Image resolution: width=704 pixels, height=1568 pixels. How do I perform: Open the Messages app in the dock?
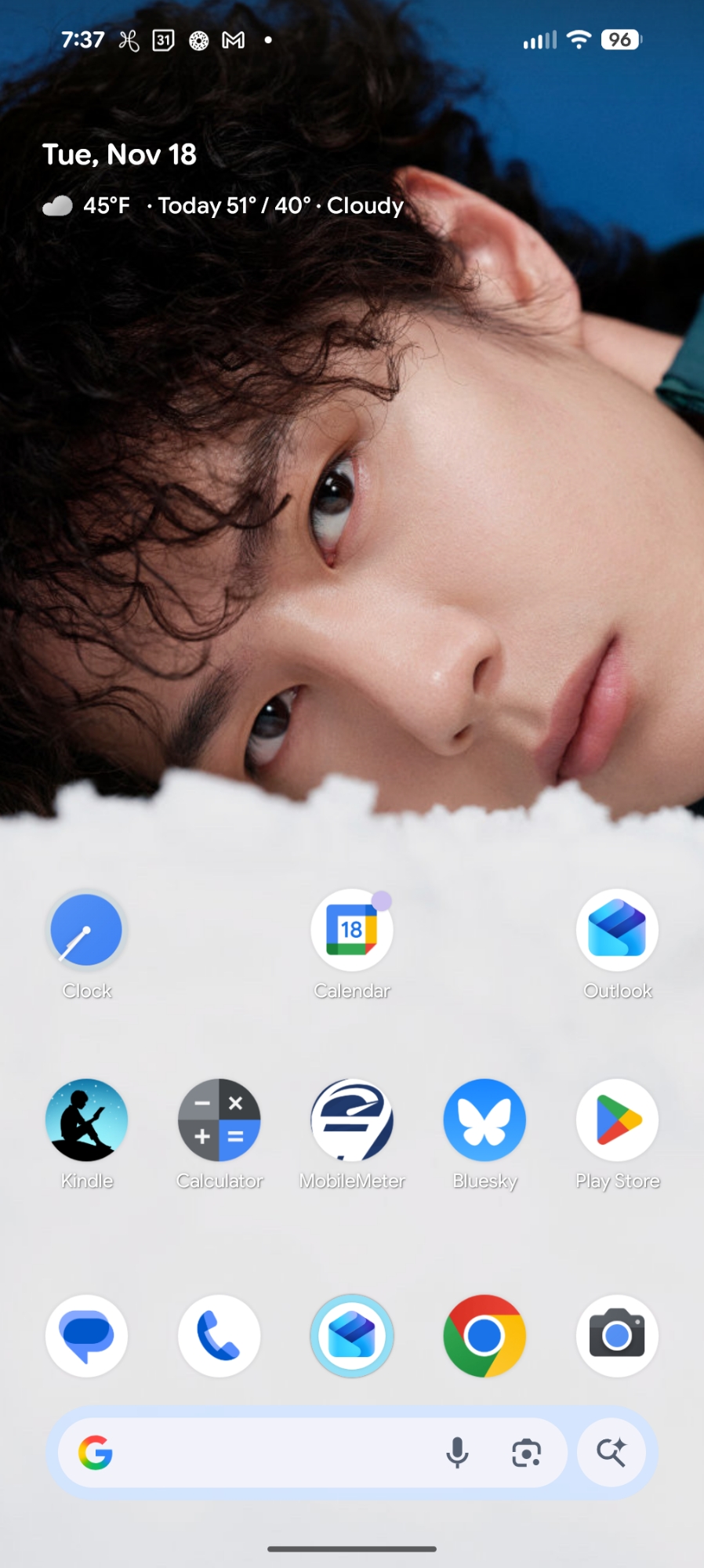point(86,1335)
